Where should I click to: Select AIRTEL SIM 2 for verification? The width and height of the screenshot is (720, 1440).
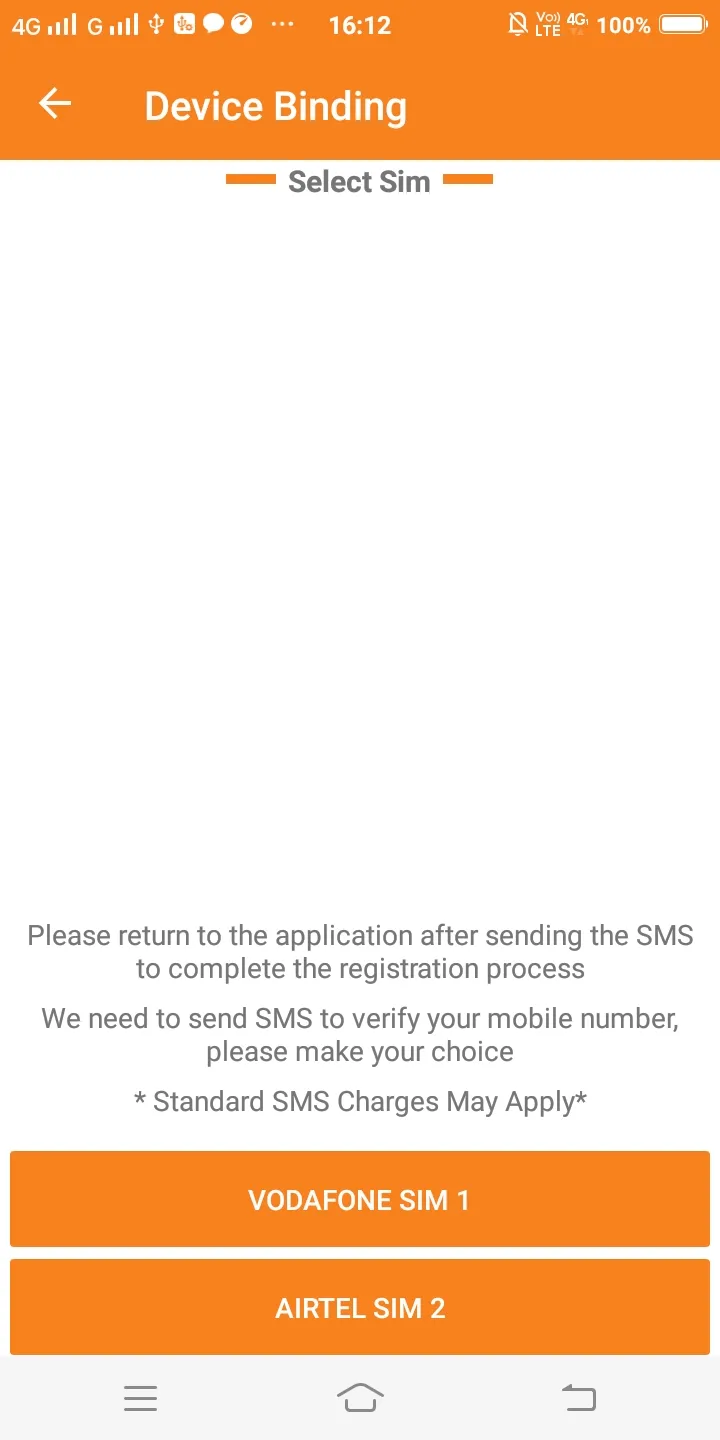[x=360, y=1307]
